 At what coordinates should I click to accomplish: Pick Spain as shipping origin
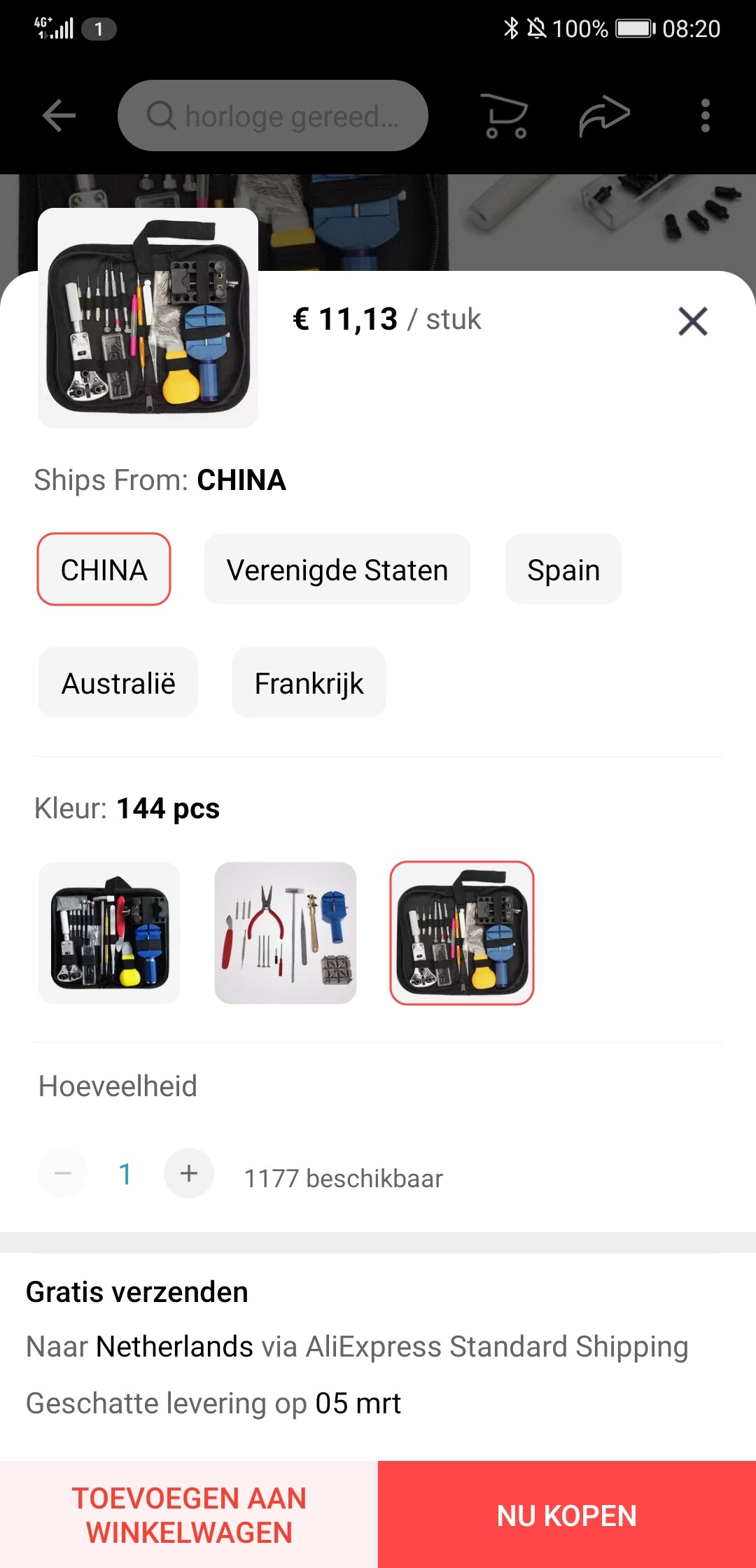(x=563, y=569)
